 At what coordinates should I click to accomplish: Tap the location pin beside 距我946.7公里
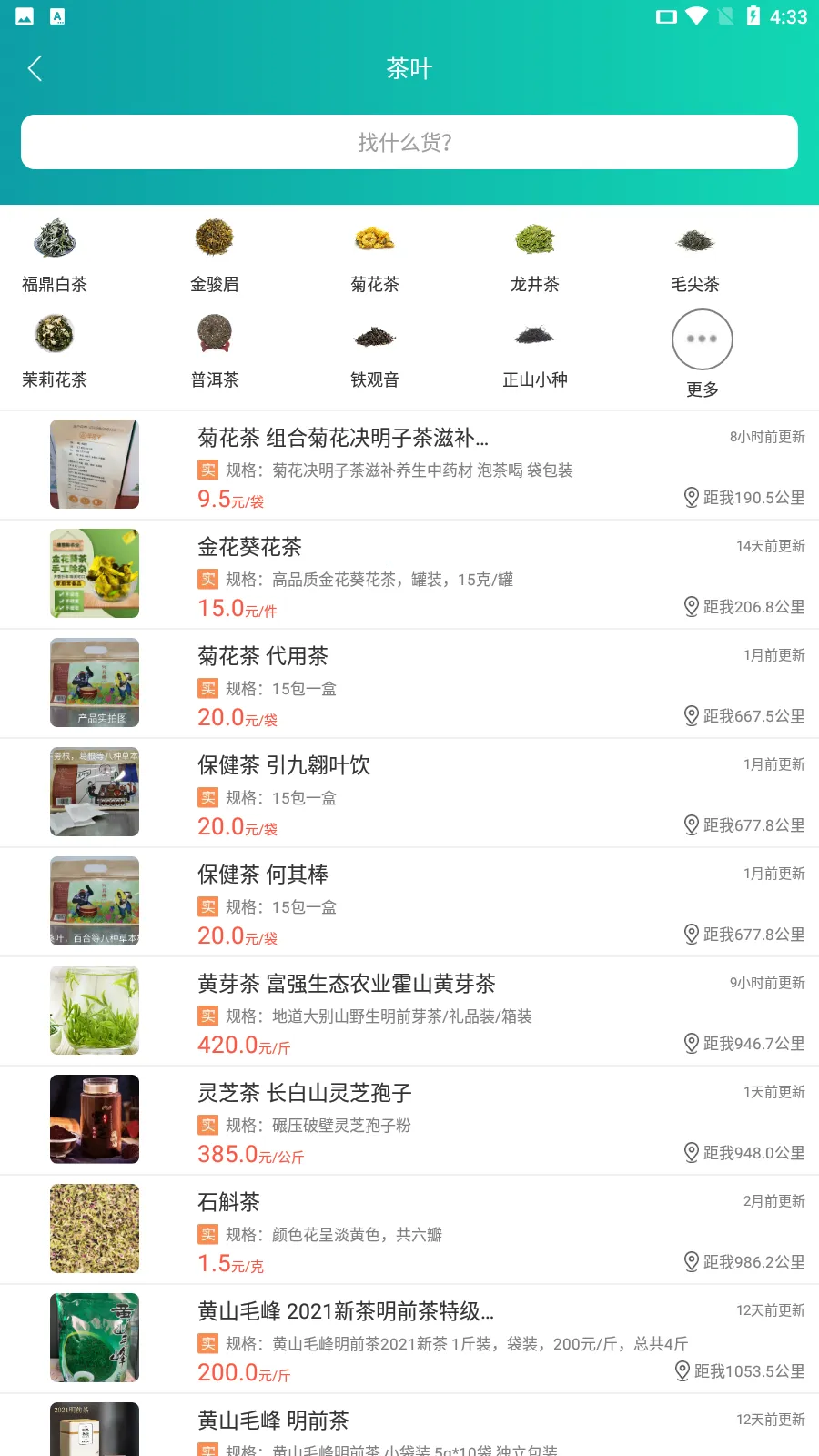tap(689, 1043)
